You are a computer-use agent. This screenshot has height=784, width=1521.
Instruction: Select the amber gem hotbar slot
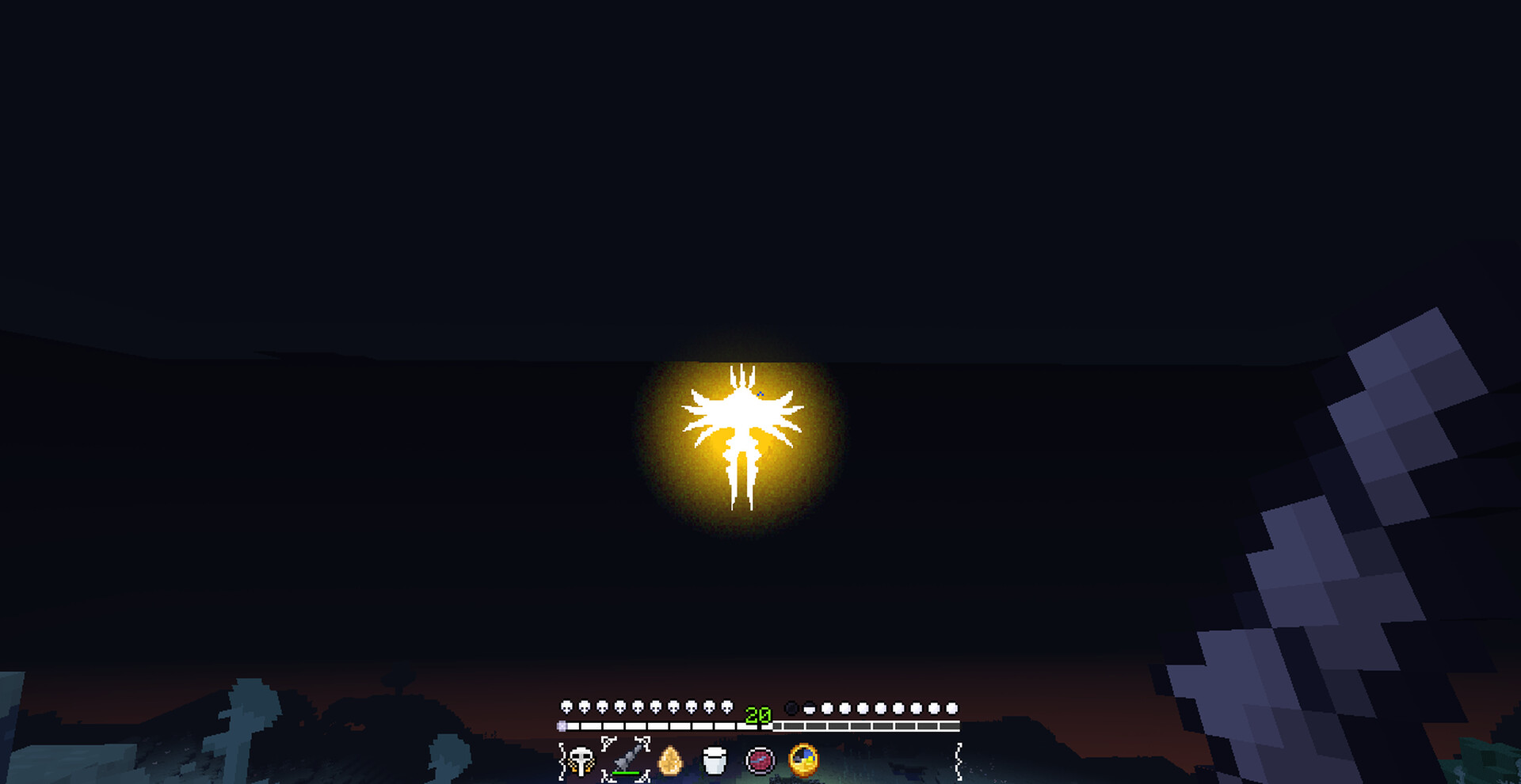coord(670,761)
